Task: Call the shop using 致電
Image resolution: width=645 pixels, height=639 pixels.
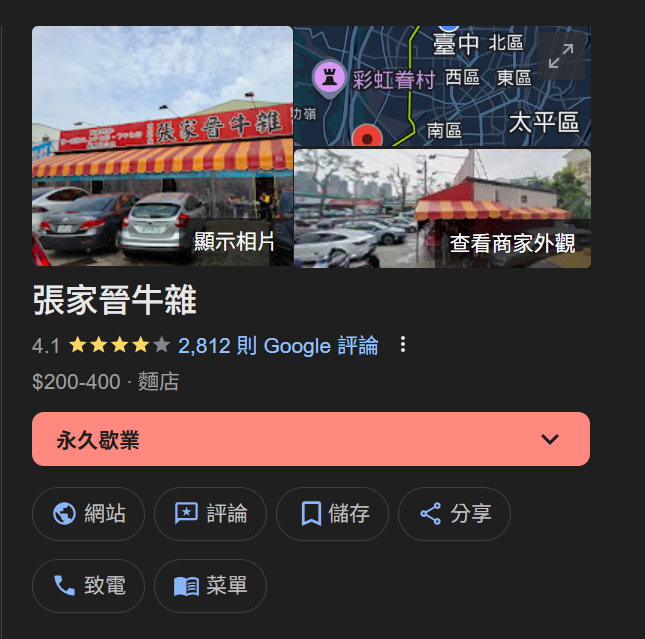Action: [88, 586]
